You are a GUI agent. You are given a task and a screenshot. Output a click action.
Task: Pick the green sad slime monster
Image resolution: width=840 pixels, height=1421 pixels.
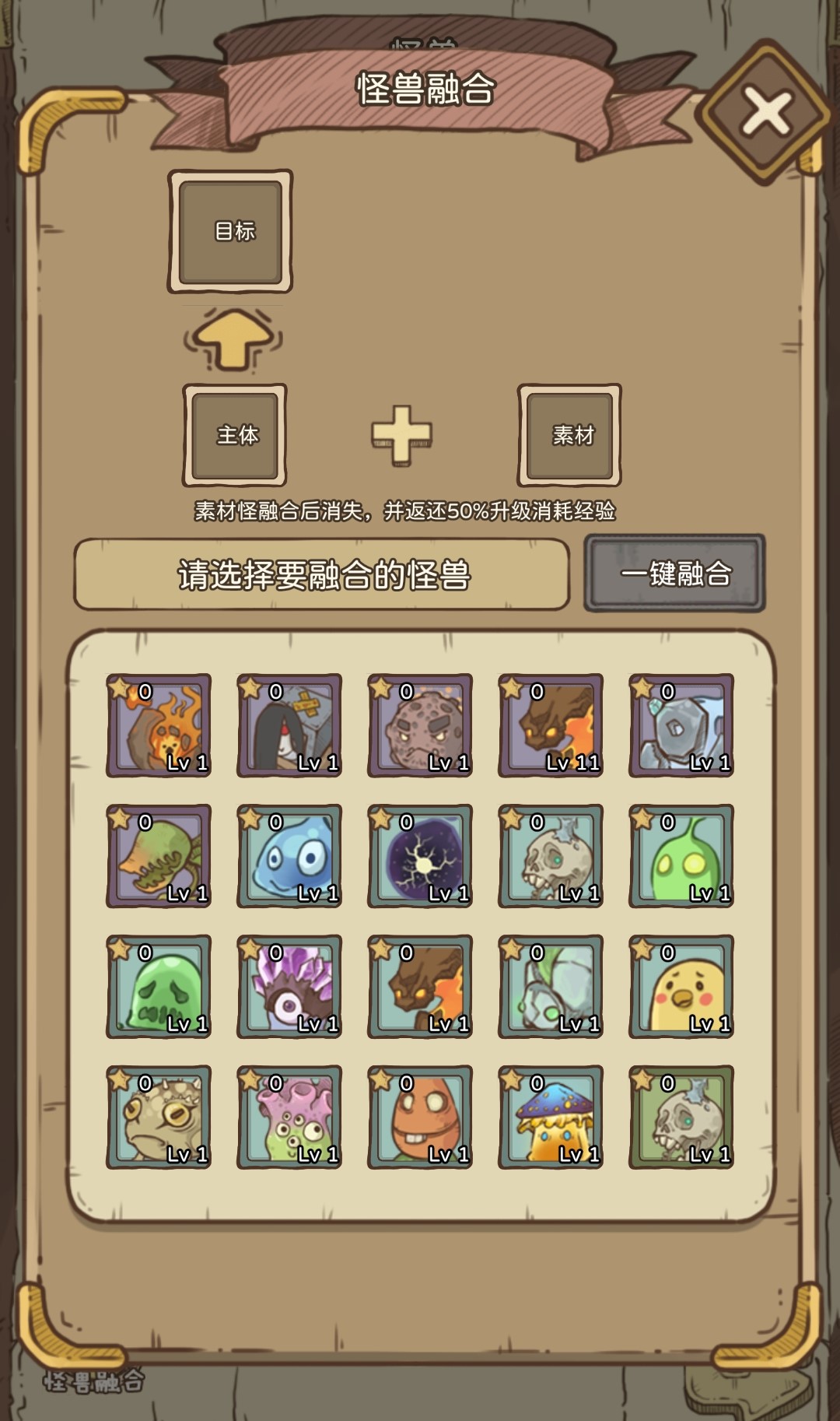(159, 987)
